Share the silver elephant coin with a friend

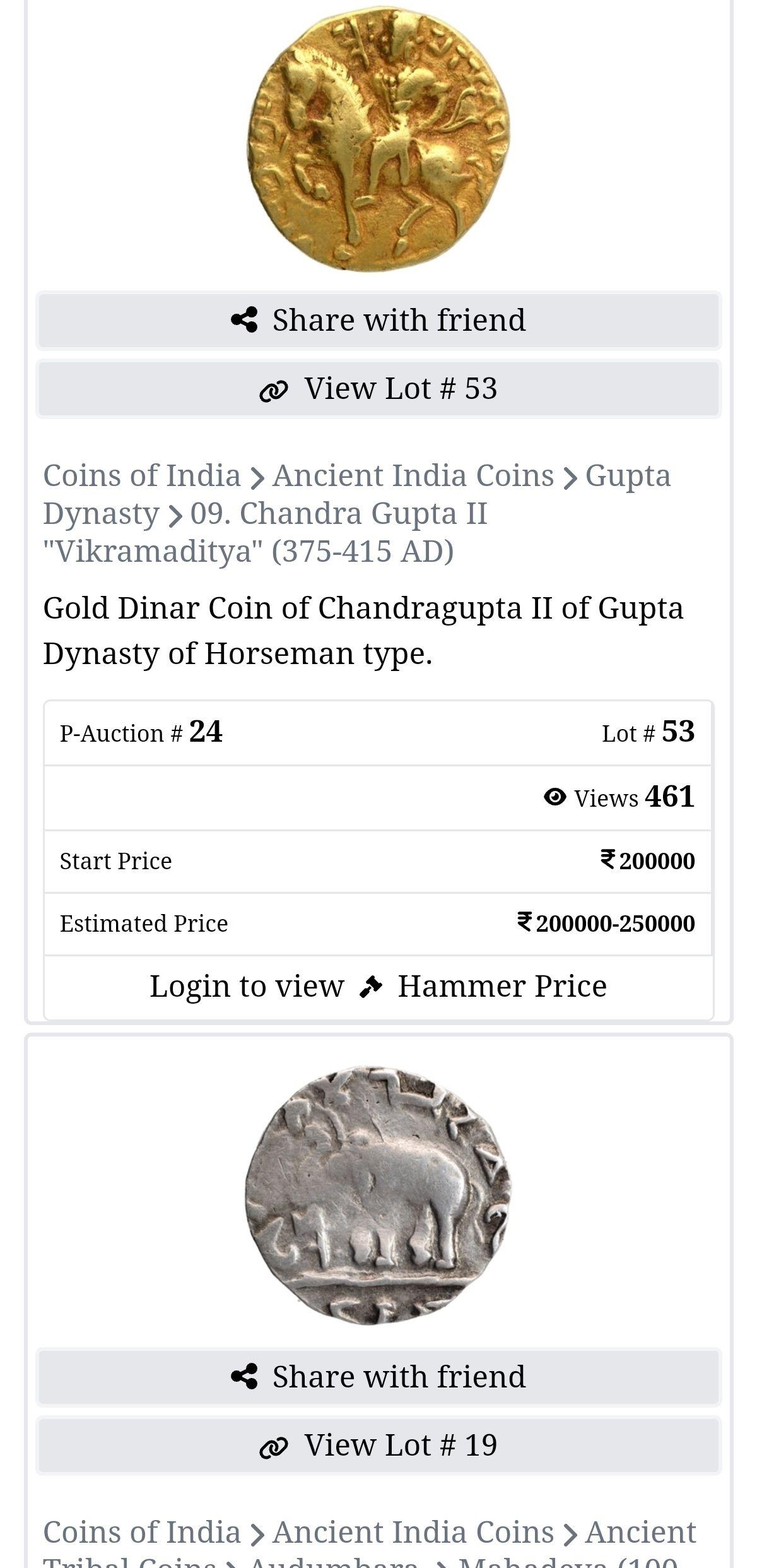click(378, 1377)
